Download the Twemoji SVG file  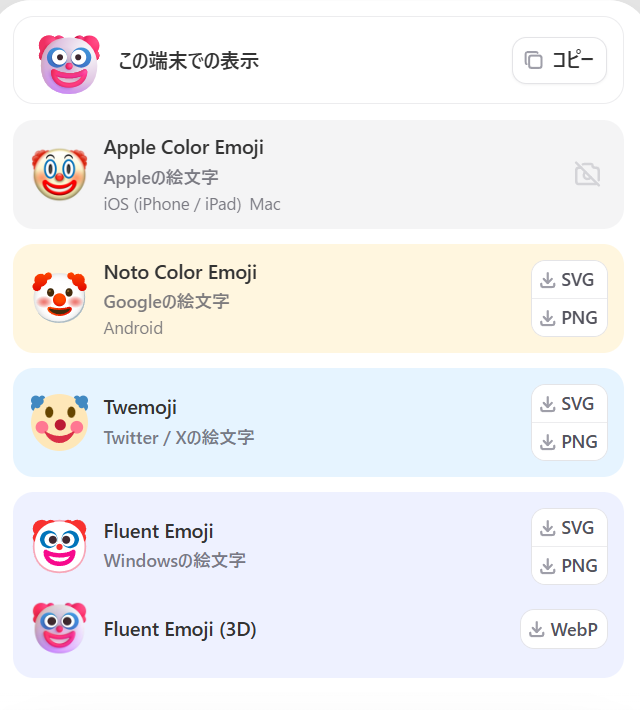click(569, 404)
